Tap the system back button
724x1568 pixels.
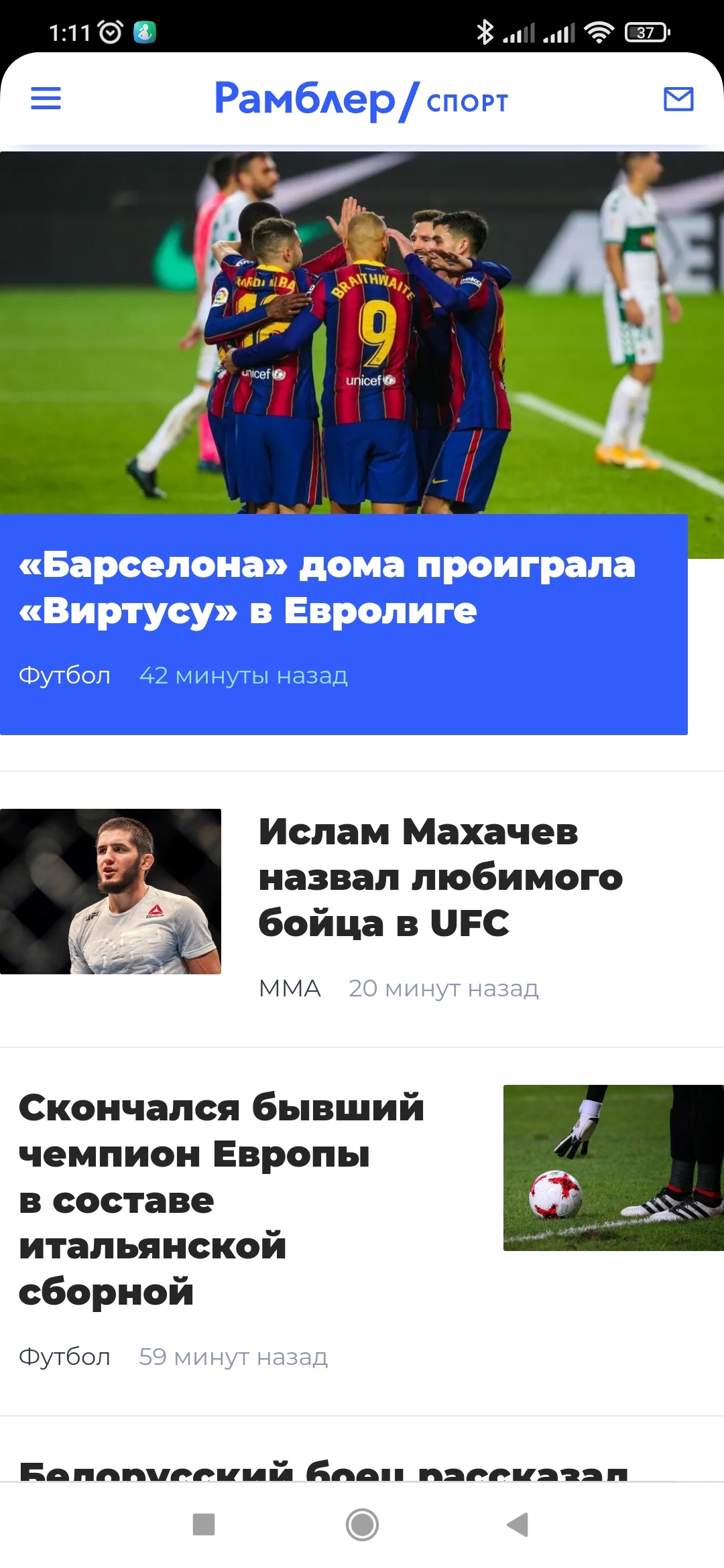coord(518,1524)
